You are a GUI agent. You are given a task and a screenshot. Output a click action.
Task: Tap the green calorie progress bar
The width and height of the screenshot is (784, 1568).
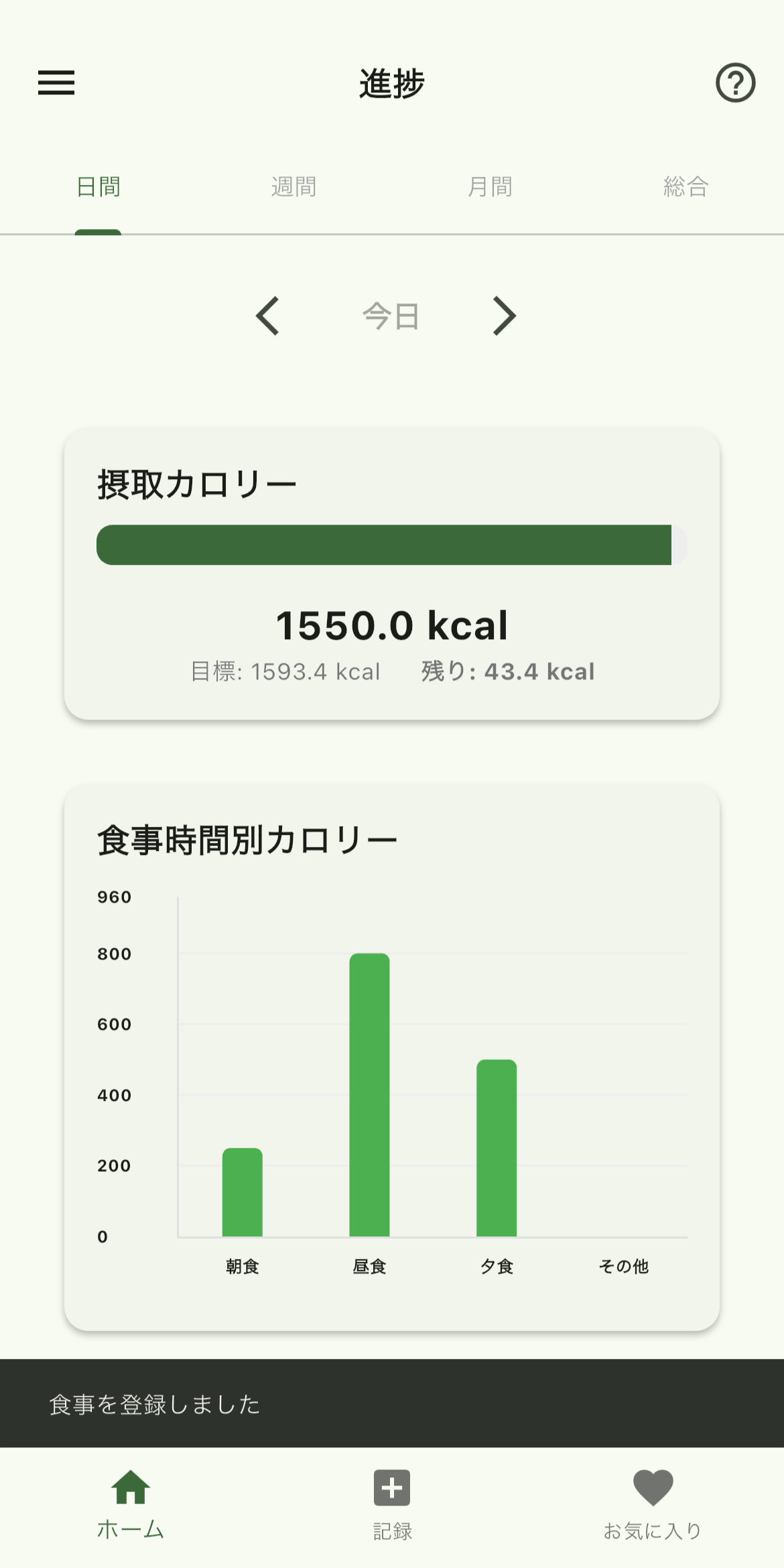(391, 546)
